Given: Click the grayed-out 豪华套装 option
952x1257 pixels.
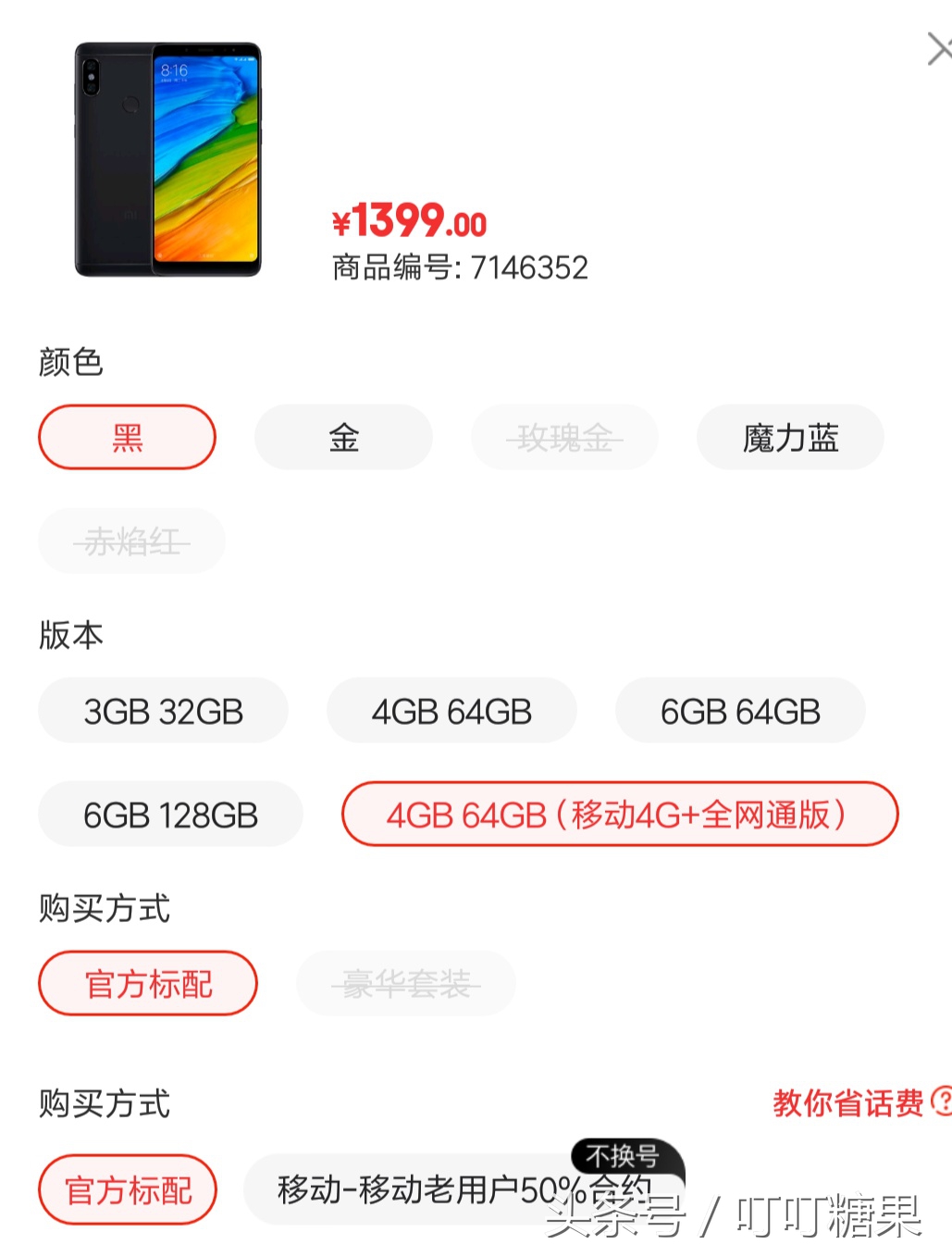Looking at the screenshot, I should coord(406,983).
